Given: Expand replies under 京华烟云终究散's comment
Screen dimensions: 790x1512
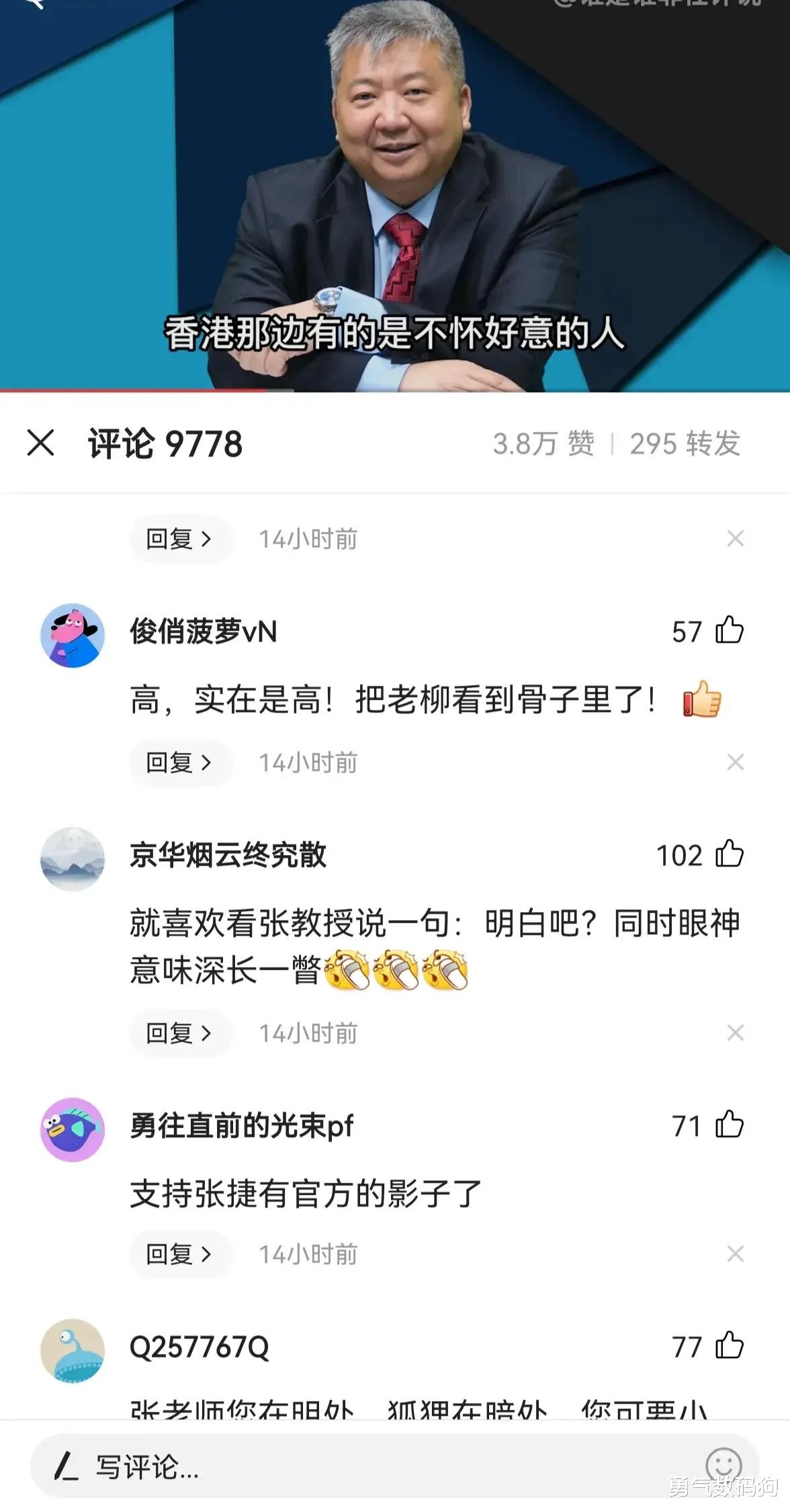Looking at the screenshot, I should click(180, 1034).
